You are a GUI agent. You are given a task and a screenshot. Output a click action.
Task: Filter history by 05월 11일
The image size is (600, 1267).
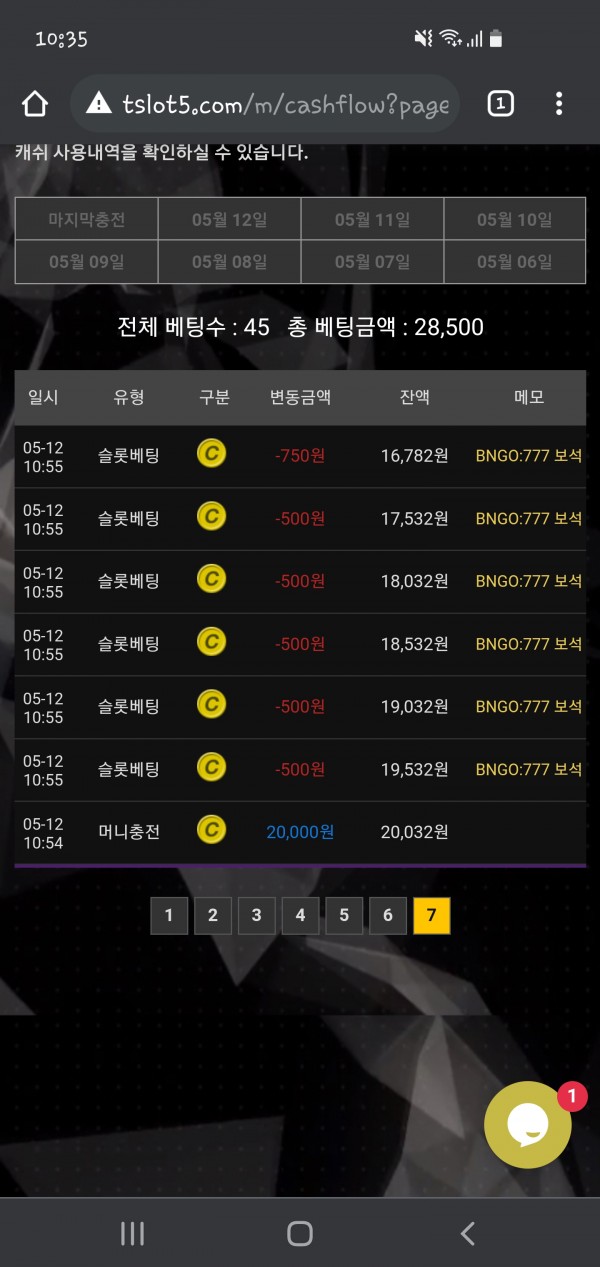click(372, 219)
